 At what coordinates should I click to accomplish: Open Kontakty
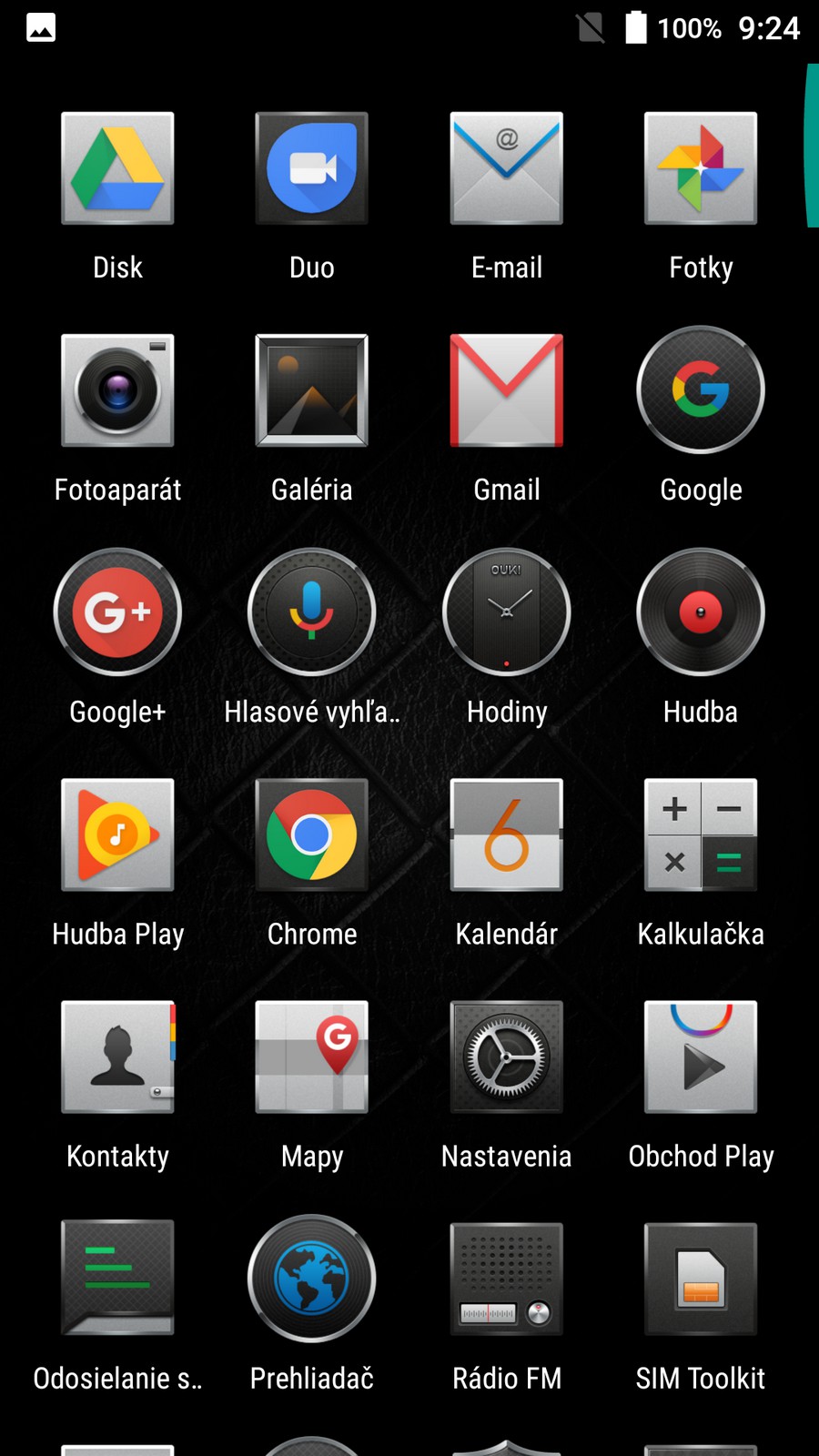(x=117, y=1057)
